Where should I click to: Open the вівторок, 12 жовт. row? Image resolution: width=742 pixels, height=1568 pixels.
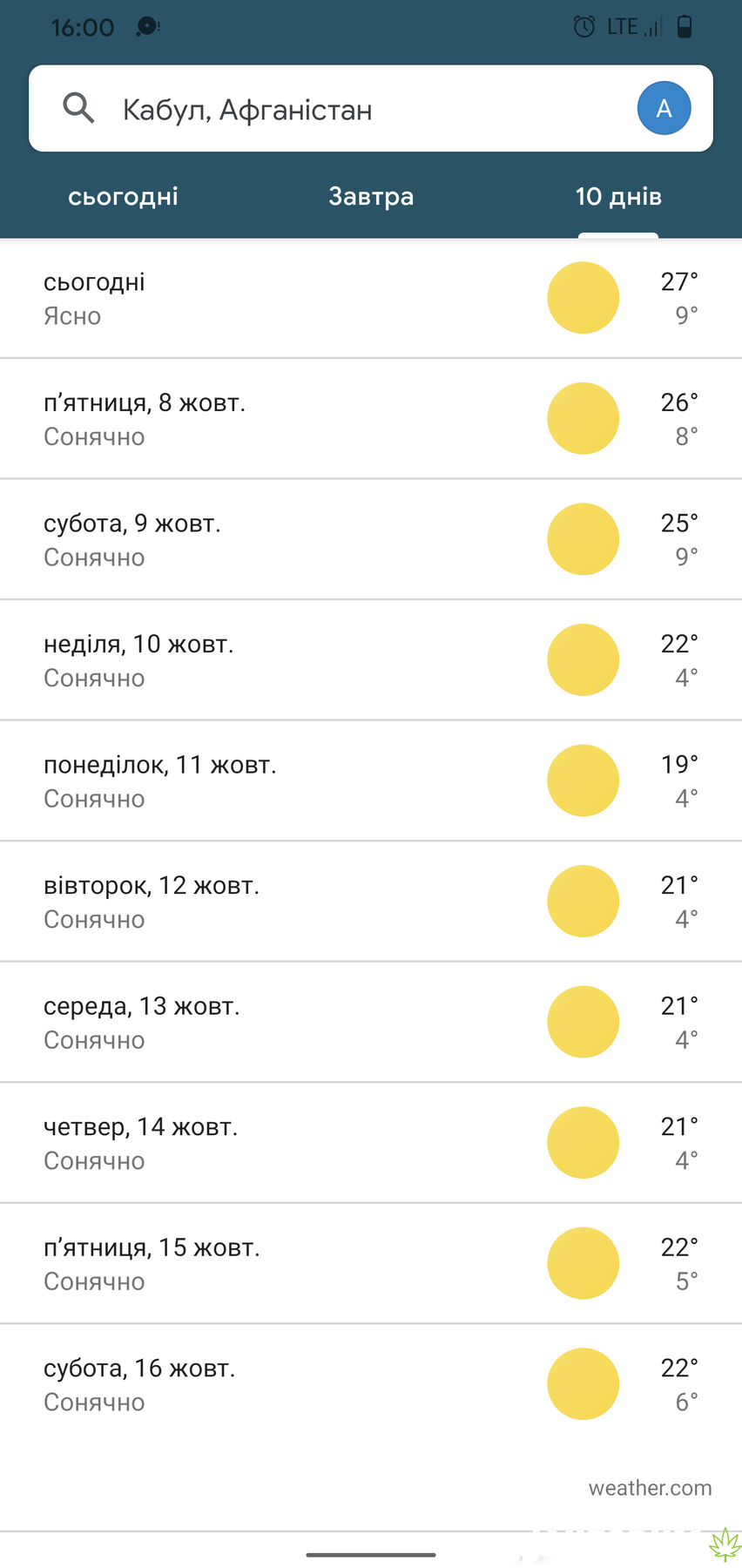pyautogui.click(x=371, y=902)
